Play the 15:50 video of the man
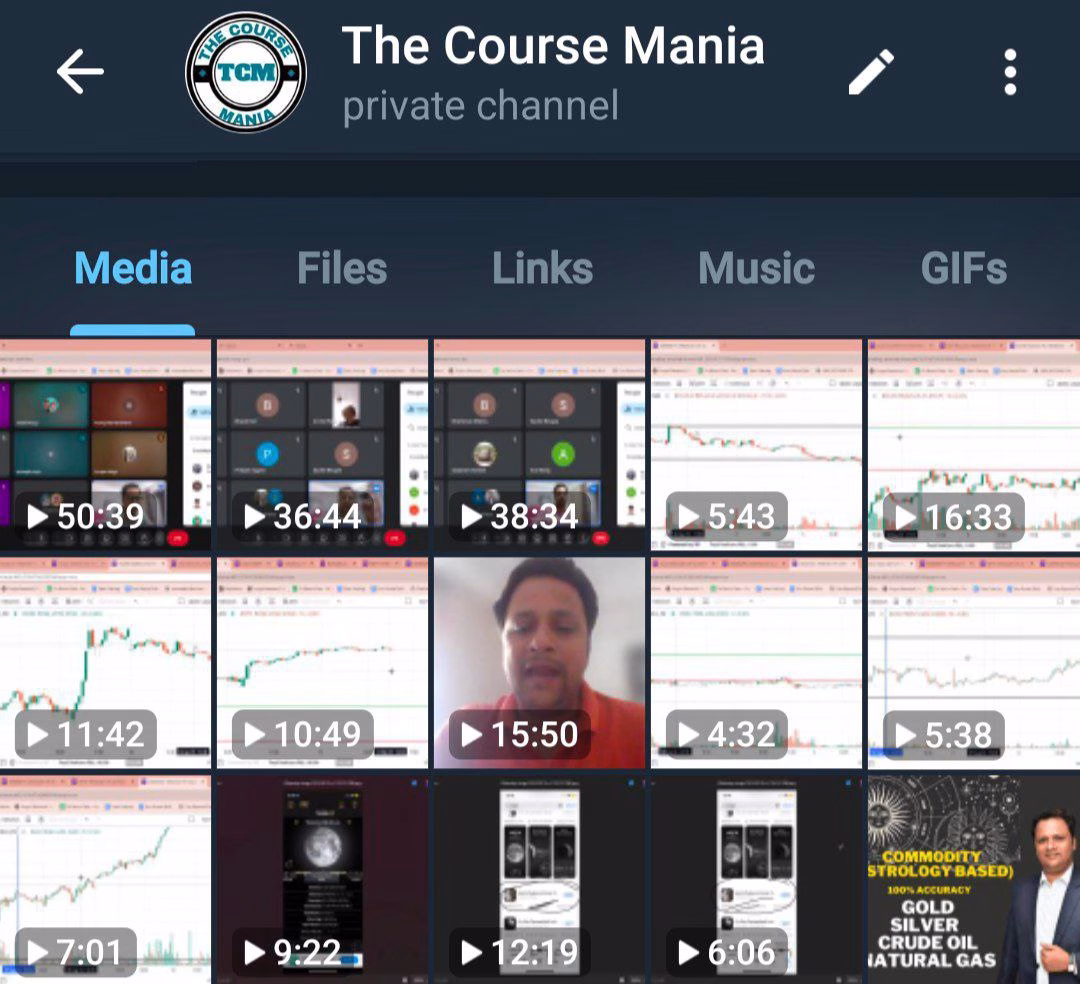 tap(539, 662)
